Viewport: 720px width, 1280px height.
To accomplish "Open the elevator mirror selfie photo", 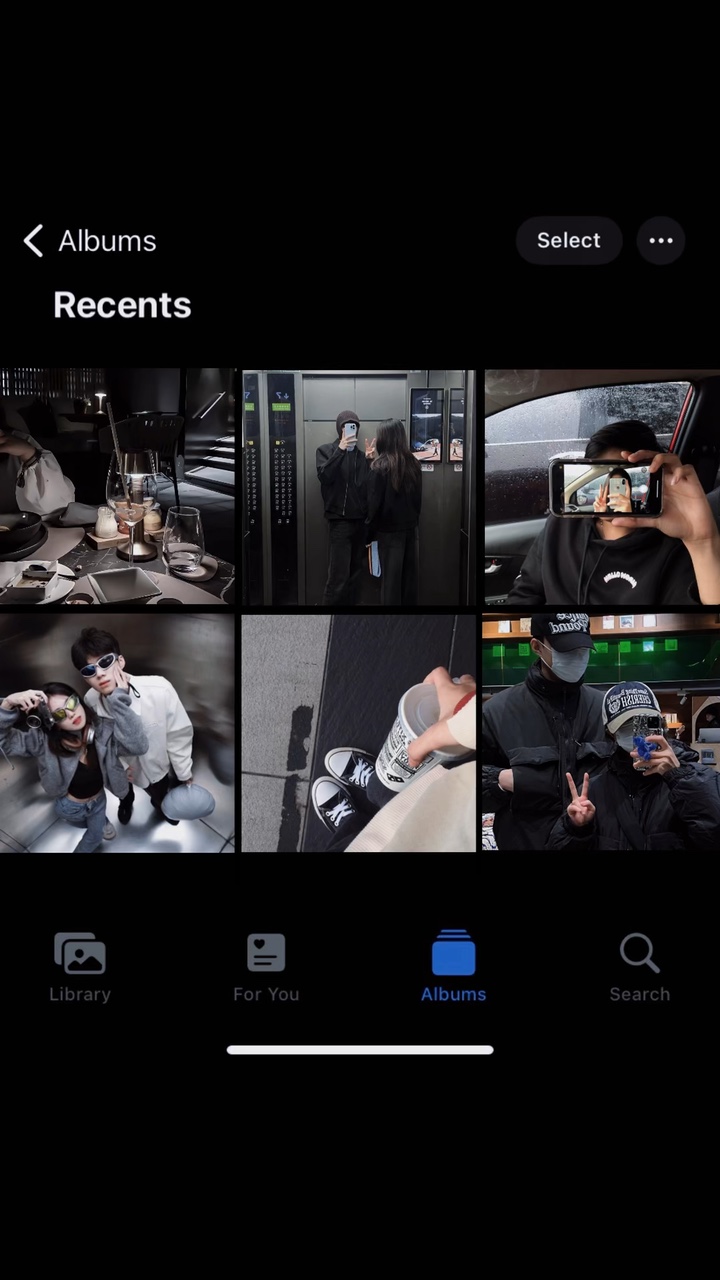I will point(359,487).
